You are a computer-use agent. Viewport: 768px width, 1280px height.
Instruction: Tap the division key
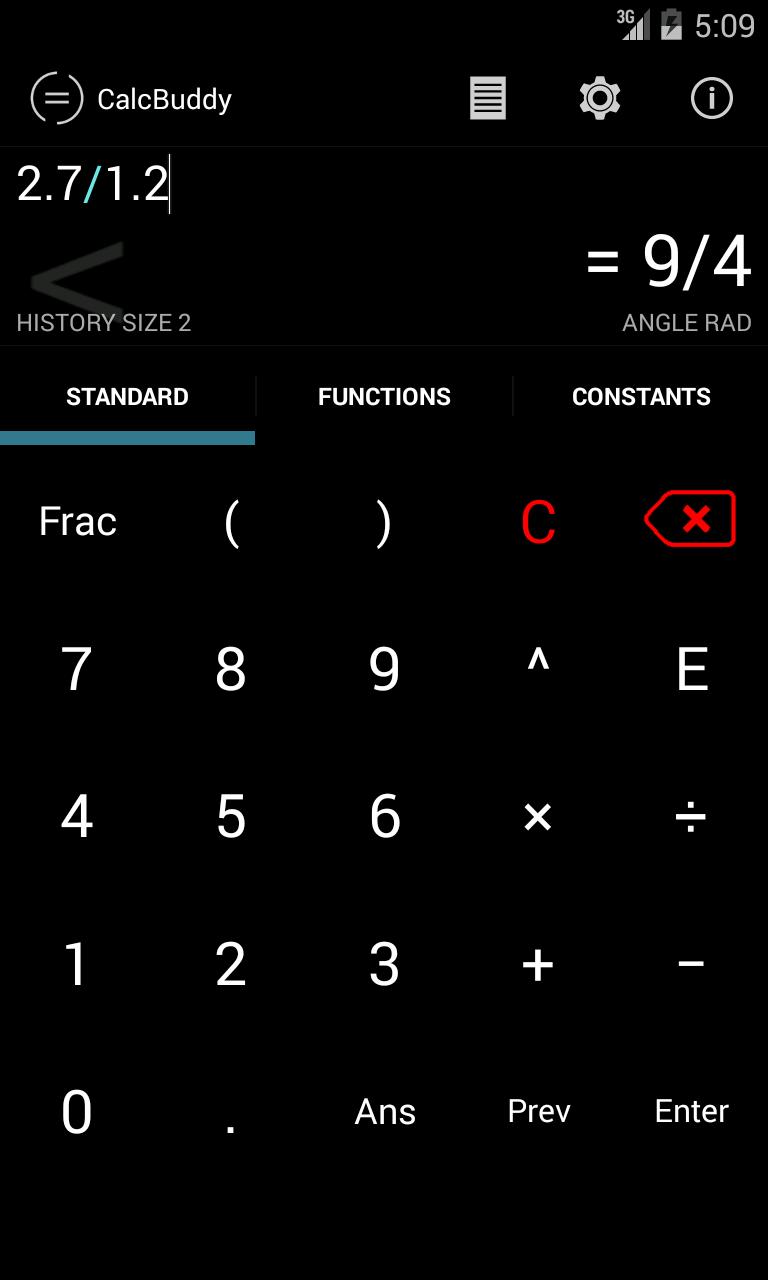(691, 817)
